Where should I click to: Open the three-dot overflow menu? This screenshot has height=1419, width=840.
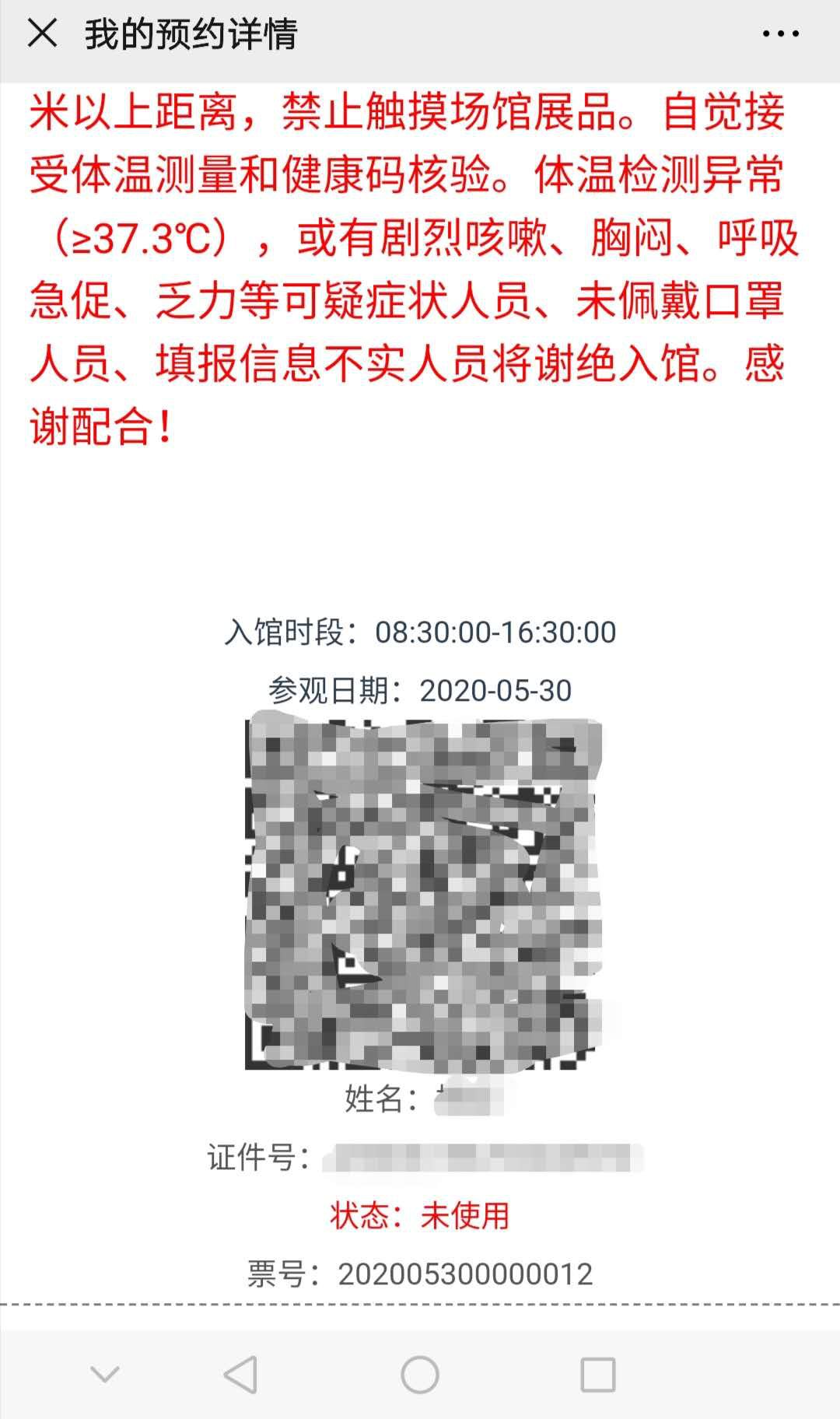(x=780, y=34)
